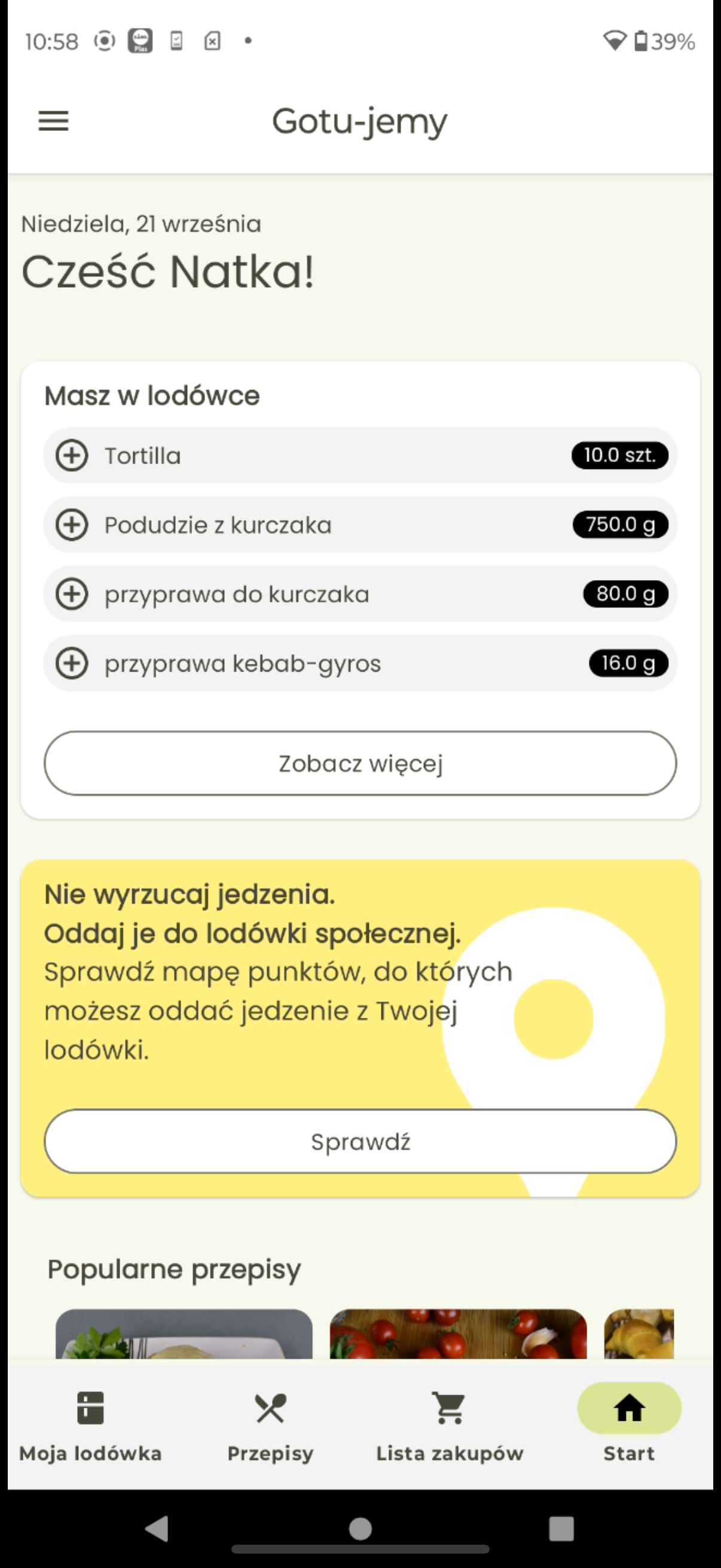Image resolution: width=721 pixels, height=1568 pixels.
Task: Tap the Android back navigation button
Action: tap(158, 1530)
